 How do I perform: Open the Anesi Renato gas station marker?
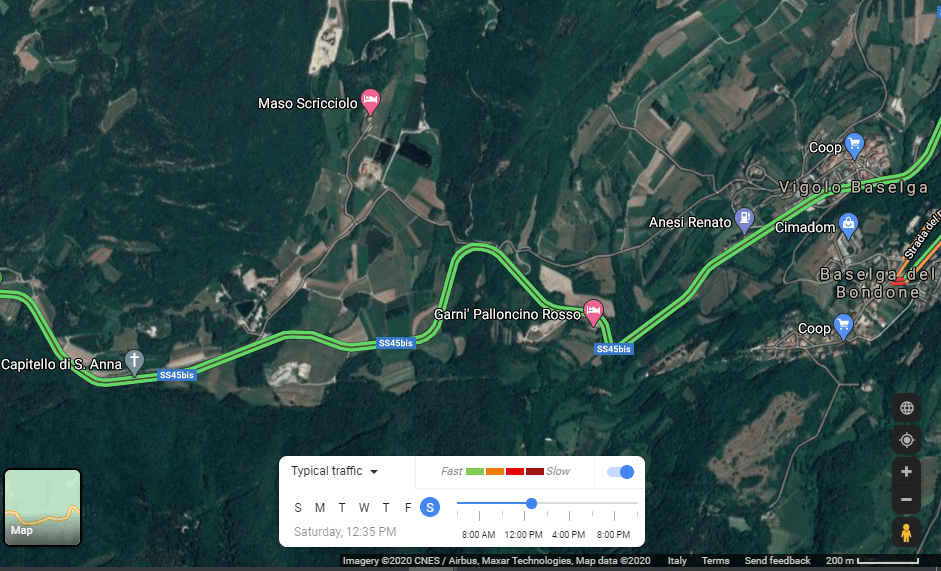(x=743, y=218)
